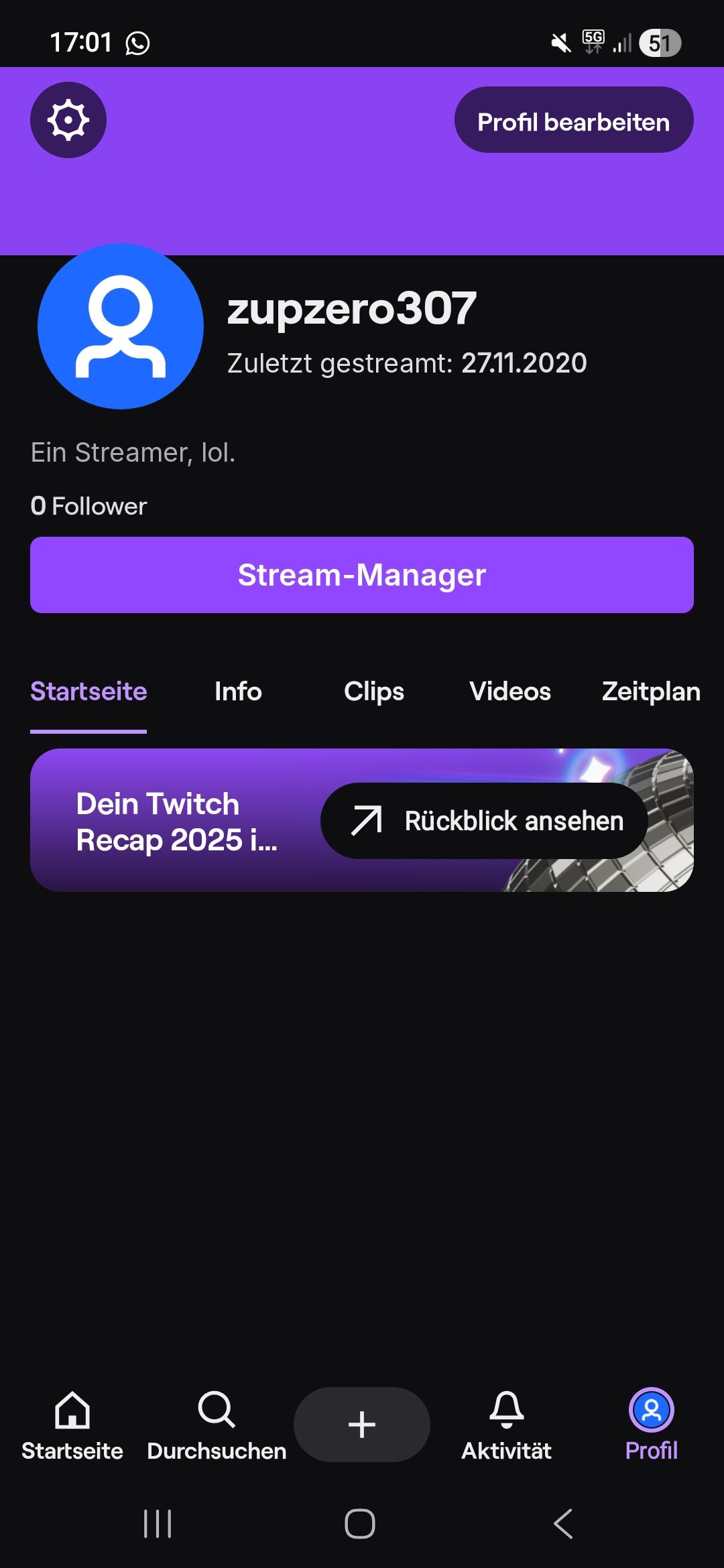Image resolution: width=724 pixels, height=1568 pixels.
Task: Switch to the Info tab
Action: click(x=238, y=692)
